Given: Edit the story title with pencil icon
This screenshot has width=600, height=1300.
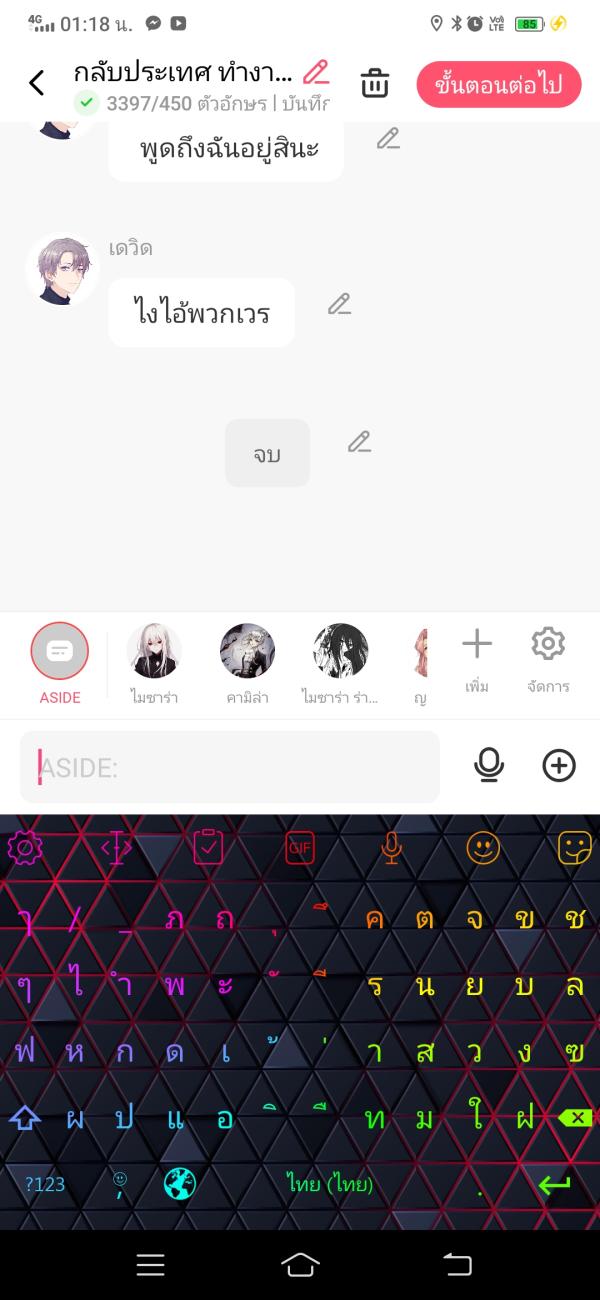Looking at the screenshot, I should coord(316,72).
